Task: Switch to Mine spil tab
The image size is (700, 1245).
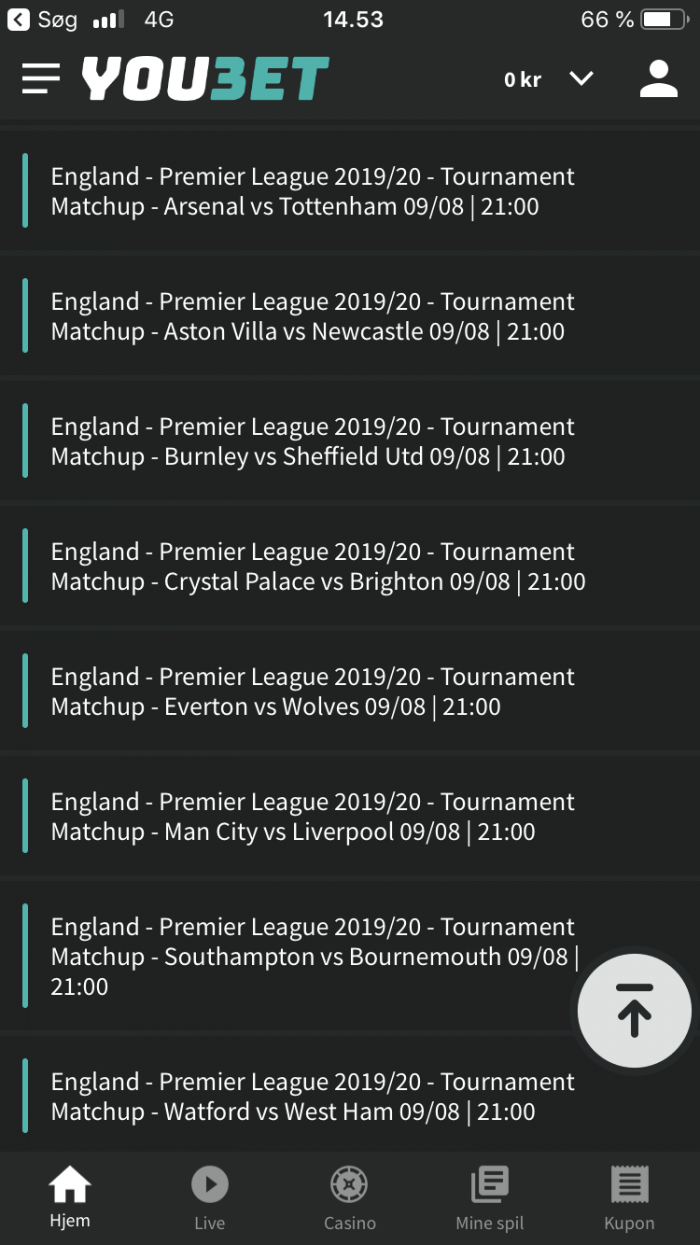Action: [x=490, y=1198]
